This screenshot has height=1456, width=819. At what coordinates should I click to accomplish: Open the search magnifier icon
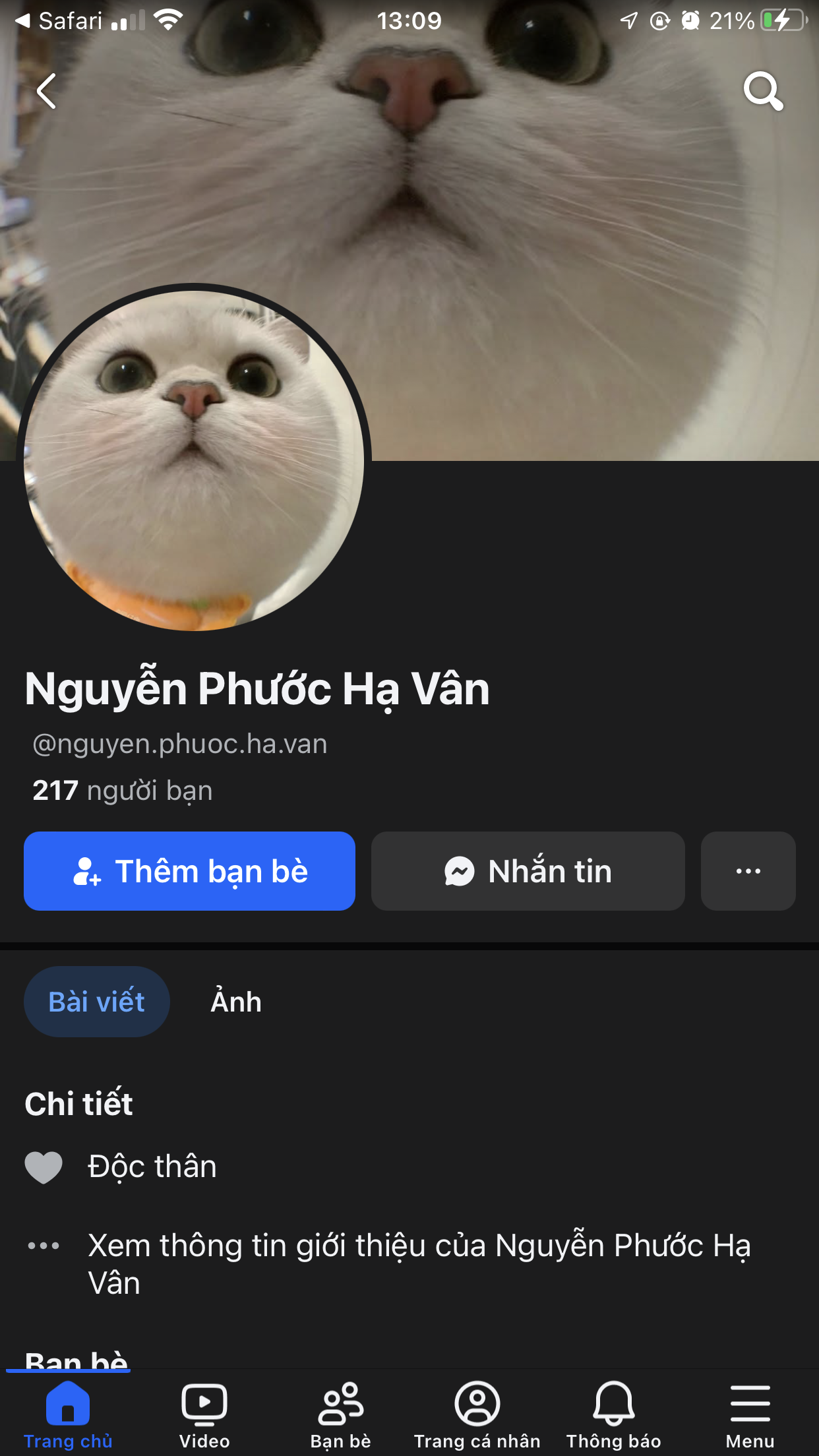tap(763, 91)
